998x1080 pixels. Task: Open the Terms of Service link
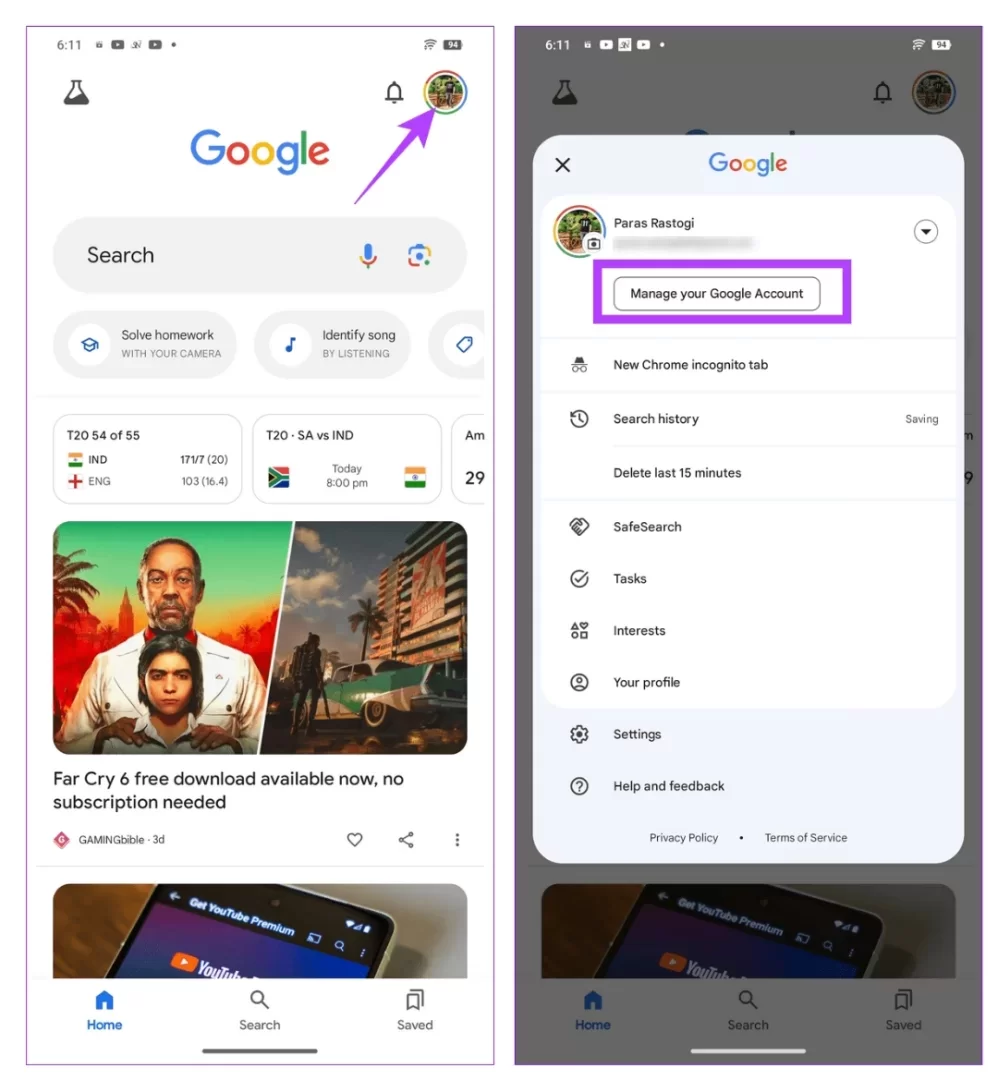click(x=805, y=838)
